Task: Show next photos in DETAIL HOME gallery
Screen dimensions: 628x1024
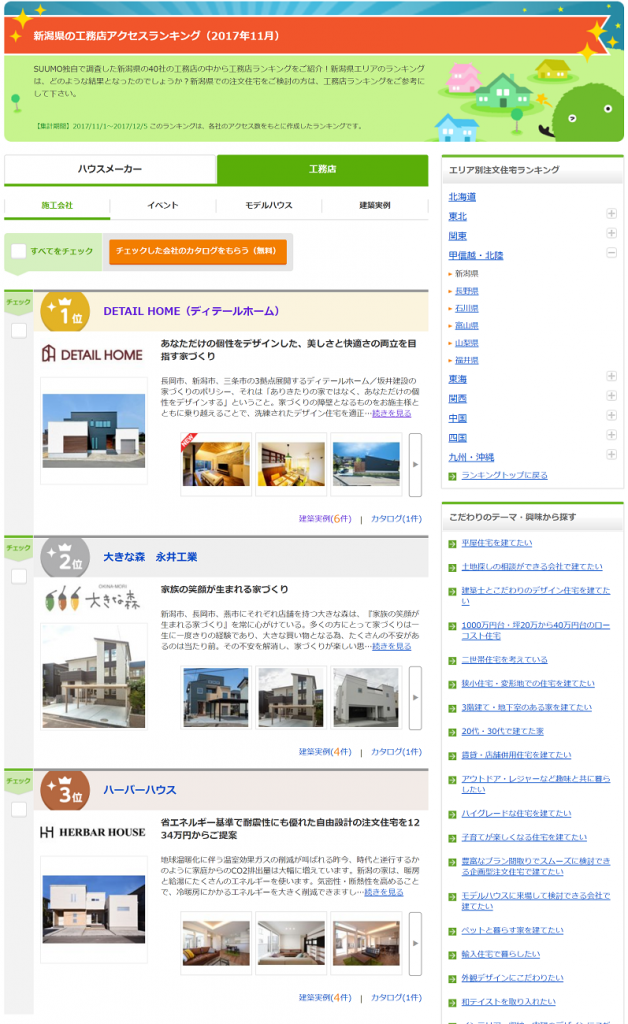Action: [415, 465]
